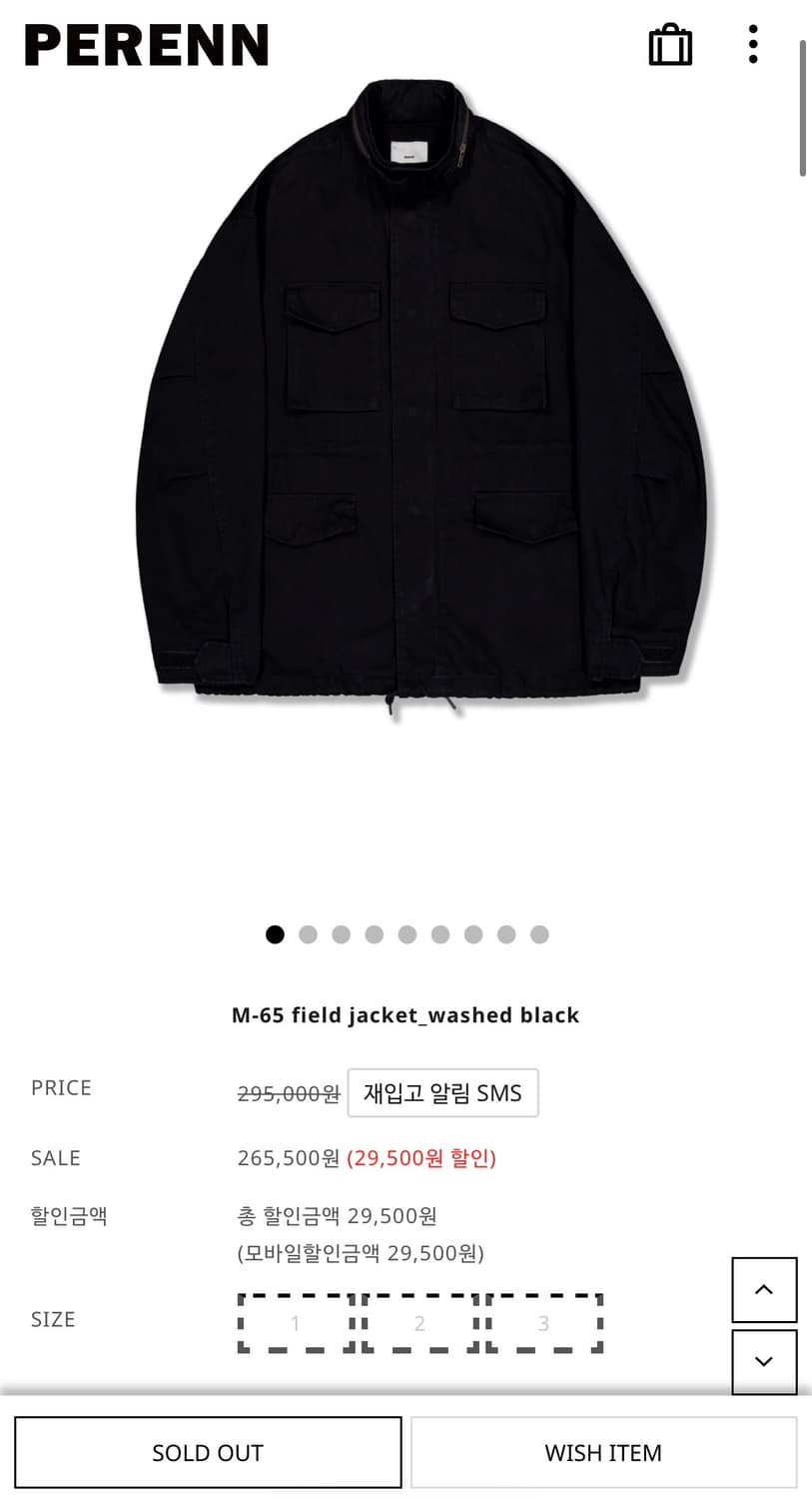Image resolution: width=812 pixels, height=1499 pixels.
Task: Select size 2 option
Action: pyautogui.click(x=418, y=1322)
